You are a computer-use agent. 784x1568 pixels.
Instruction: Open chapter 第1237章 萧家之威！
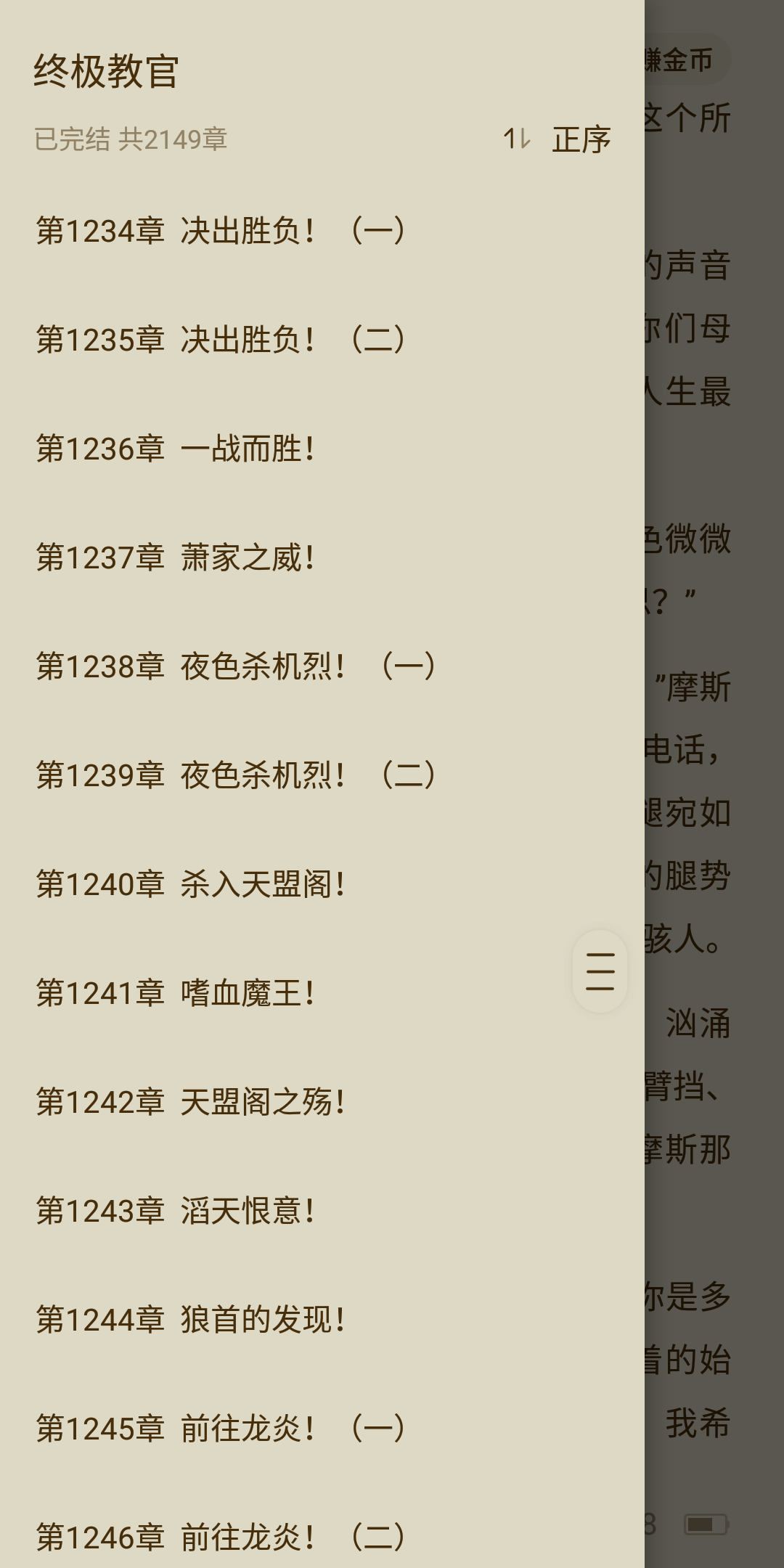176,558
